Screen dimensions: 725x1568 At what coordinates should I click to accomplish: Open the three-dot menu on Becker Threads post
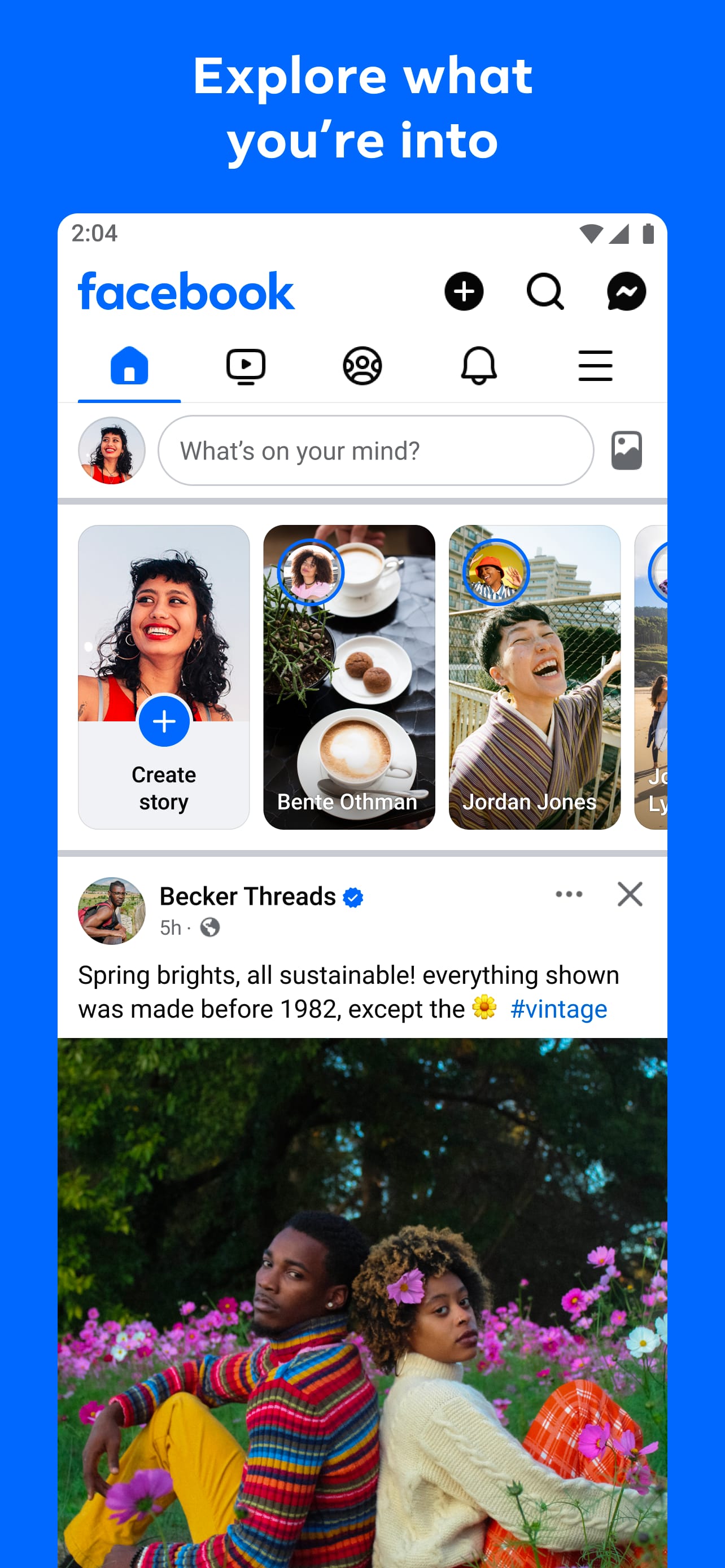pos(570,894)
